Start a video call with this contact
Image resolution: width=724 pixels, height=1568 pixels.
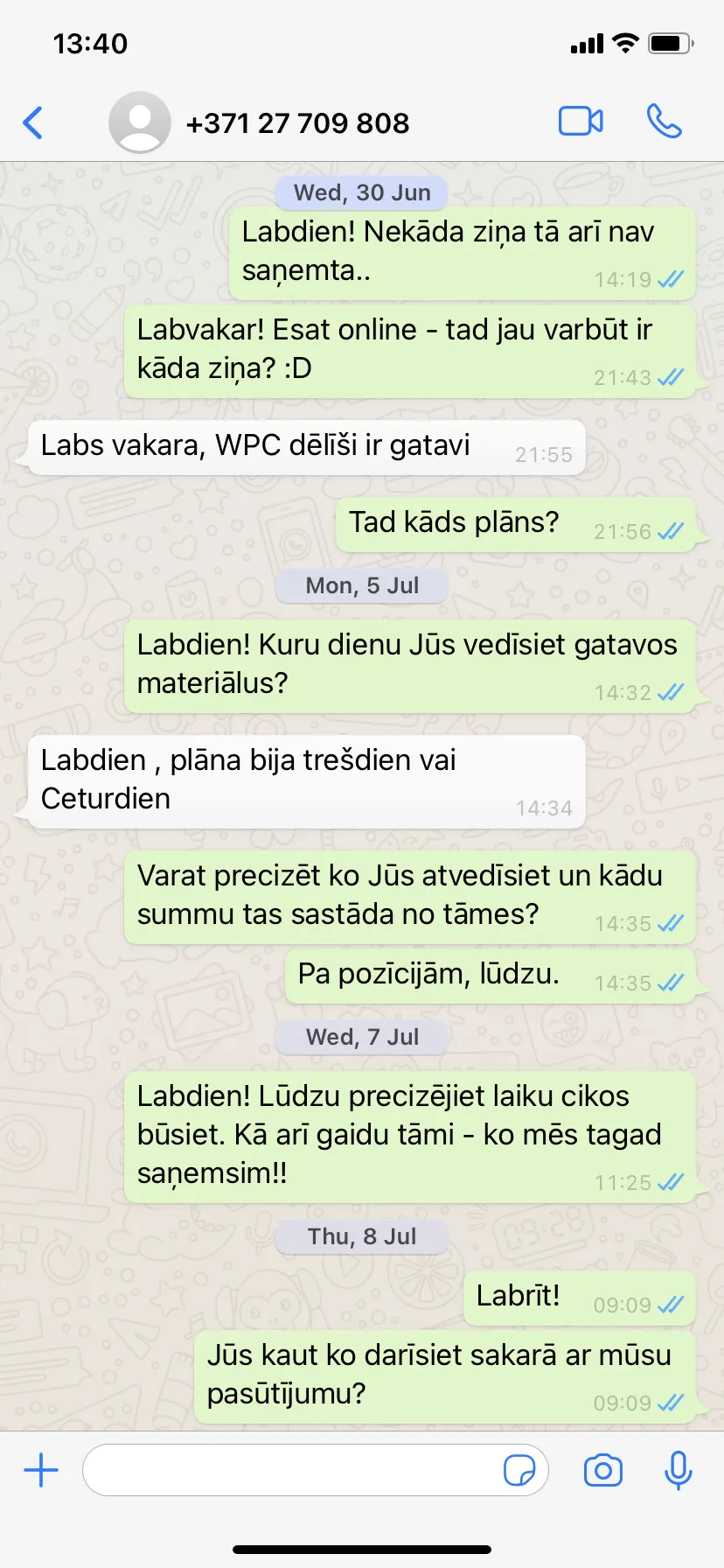[581, 122]
